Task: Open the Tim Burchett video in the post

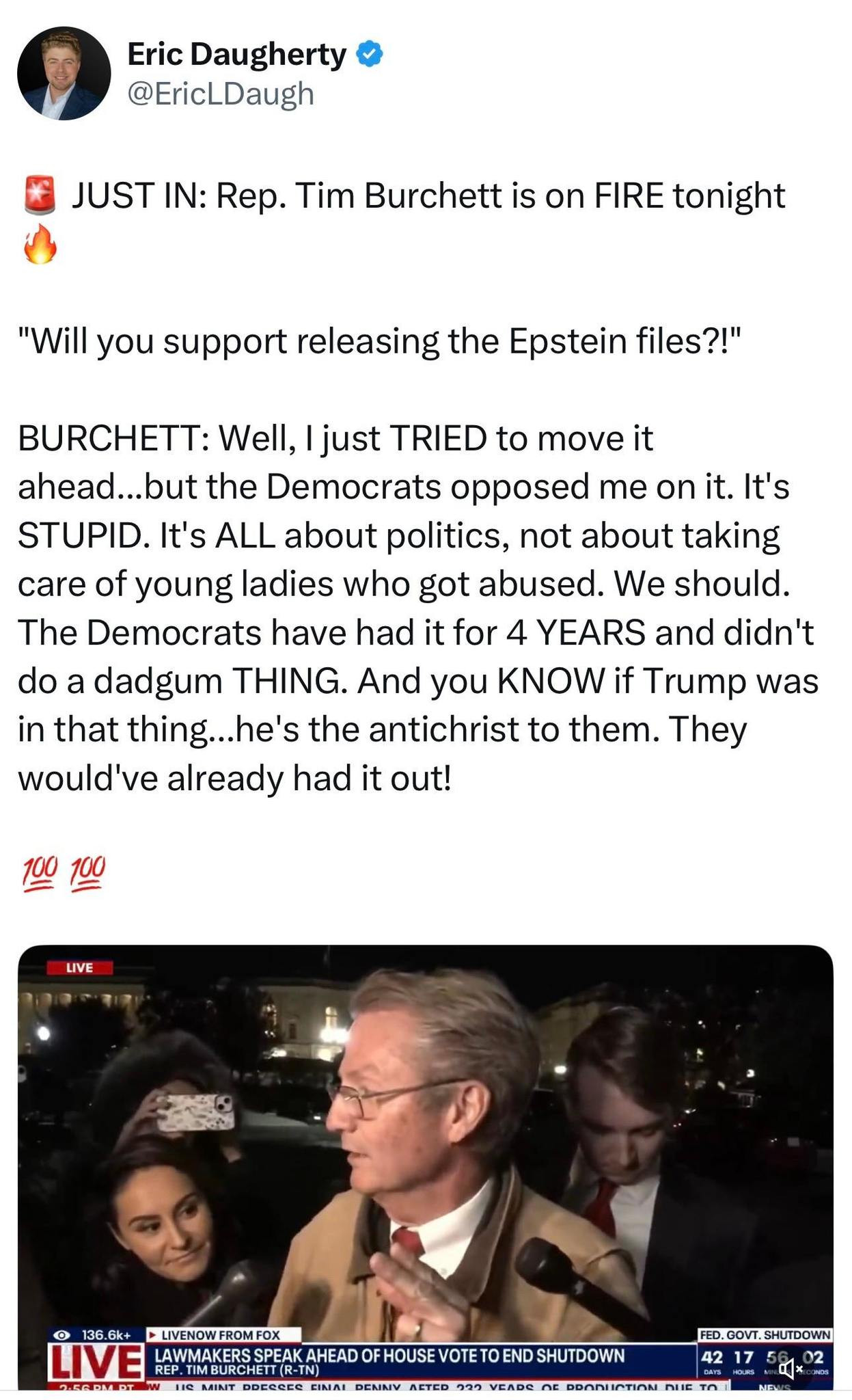Action: 425,1162
